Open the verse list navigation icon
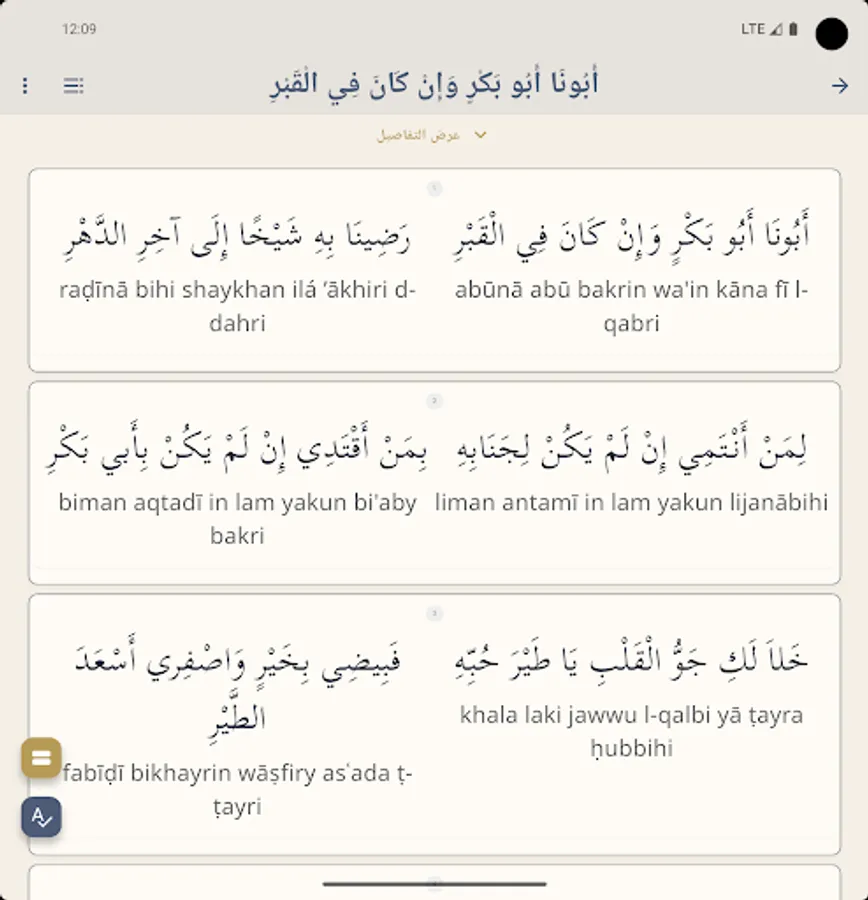868x900 pixels. (73, 86)
